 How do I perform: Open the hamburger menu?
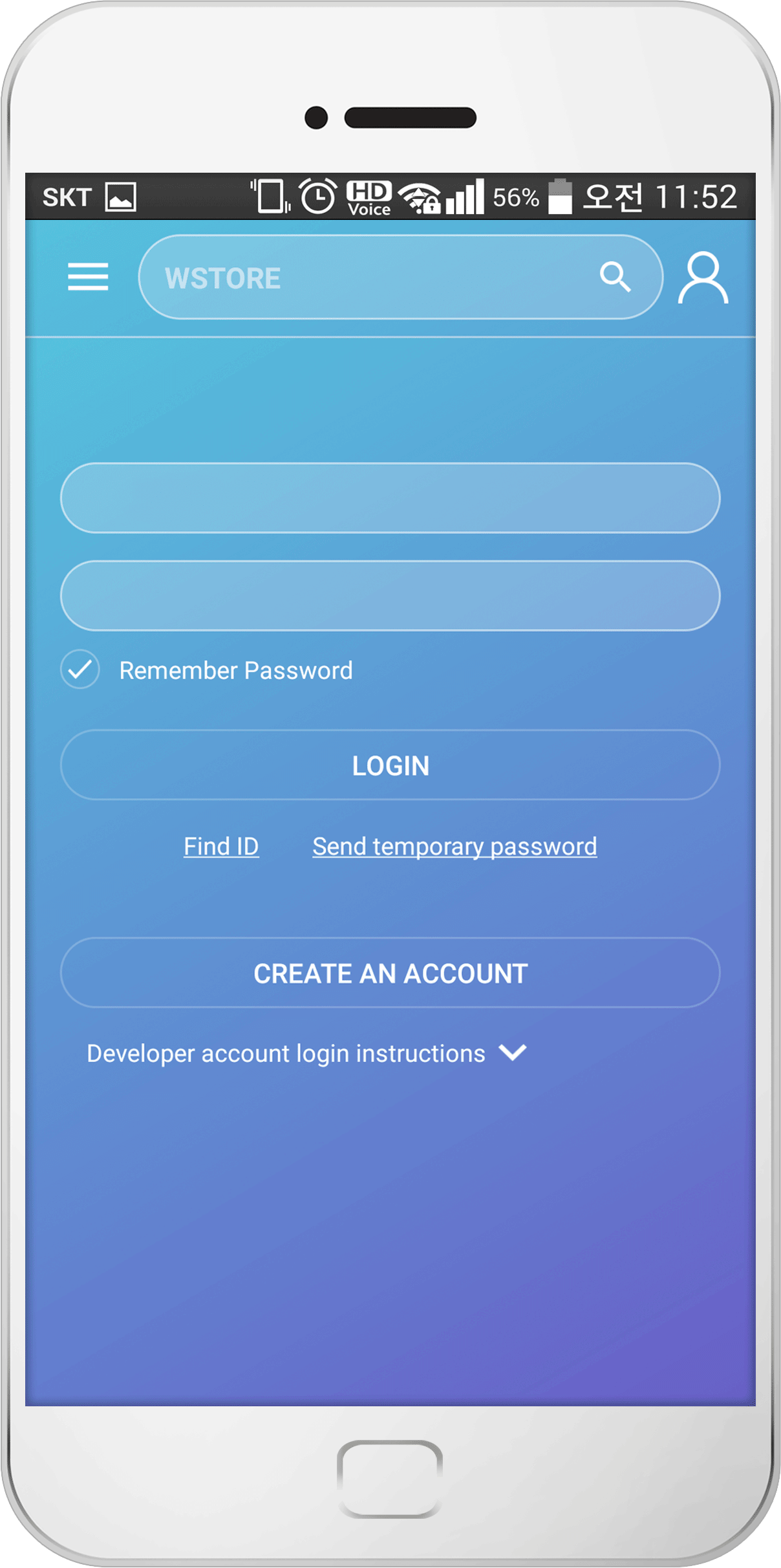[88, 277]
